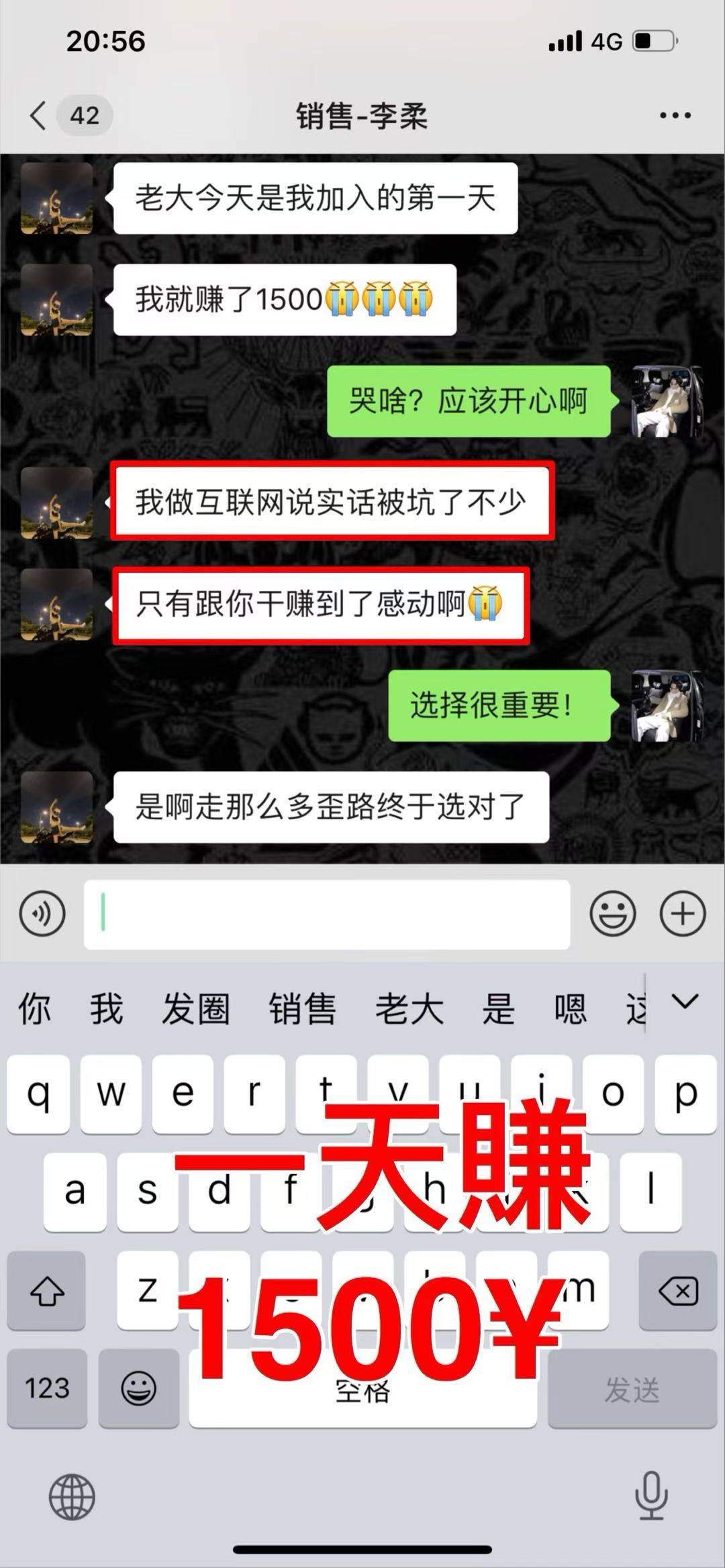Focus the message text field

click(327, 914)
